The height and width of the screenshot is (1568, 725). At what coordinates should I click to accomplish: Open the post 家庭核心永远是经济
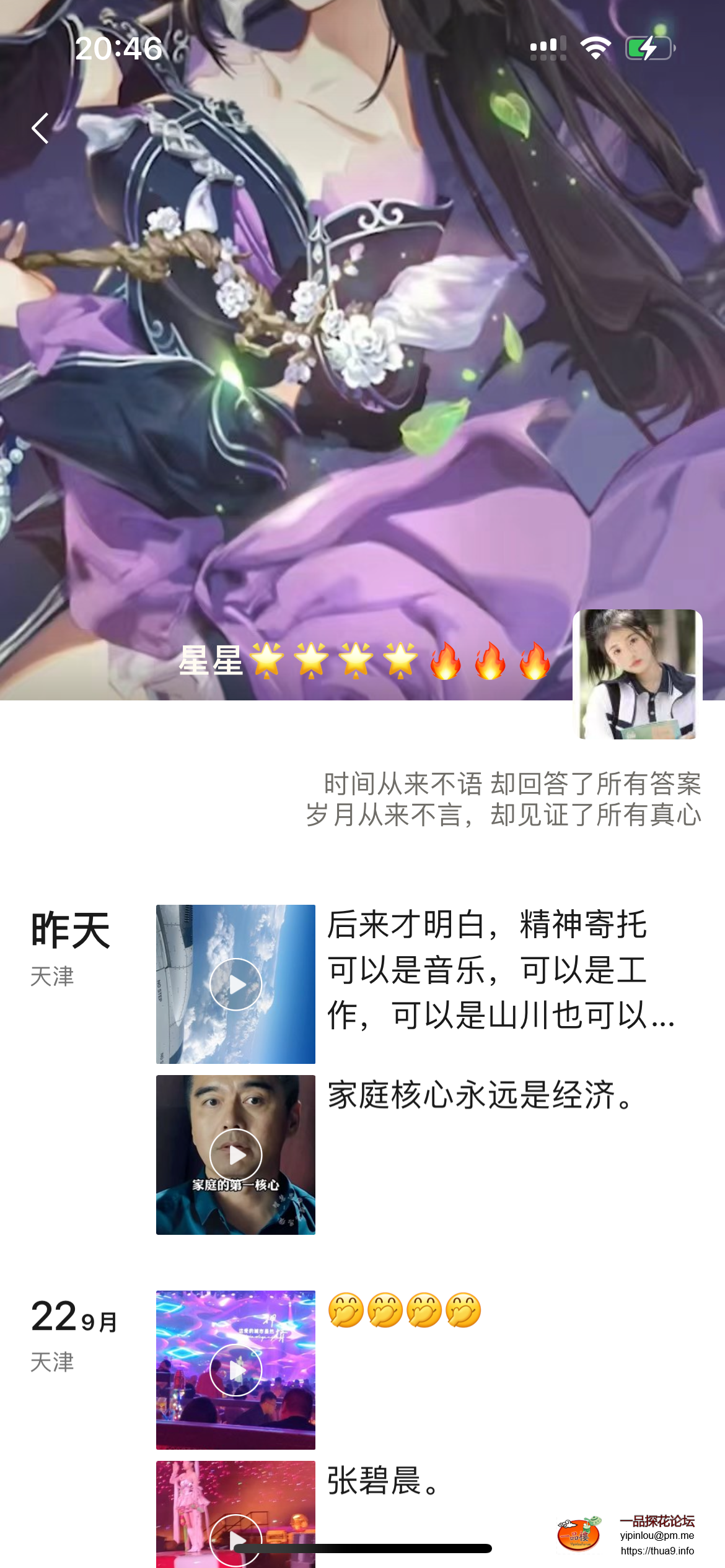tap(482, 1095)
